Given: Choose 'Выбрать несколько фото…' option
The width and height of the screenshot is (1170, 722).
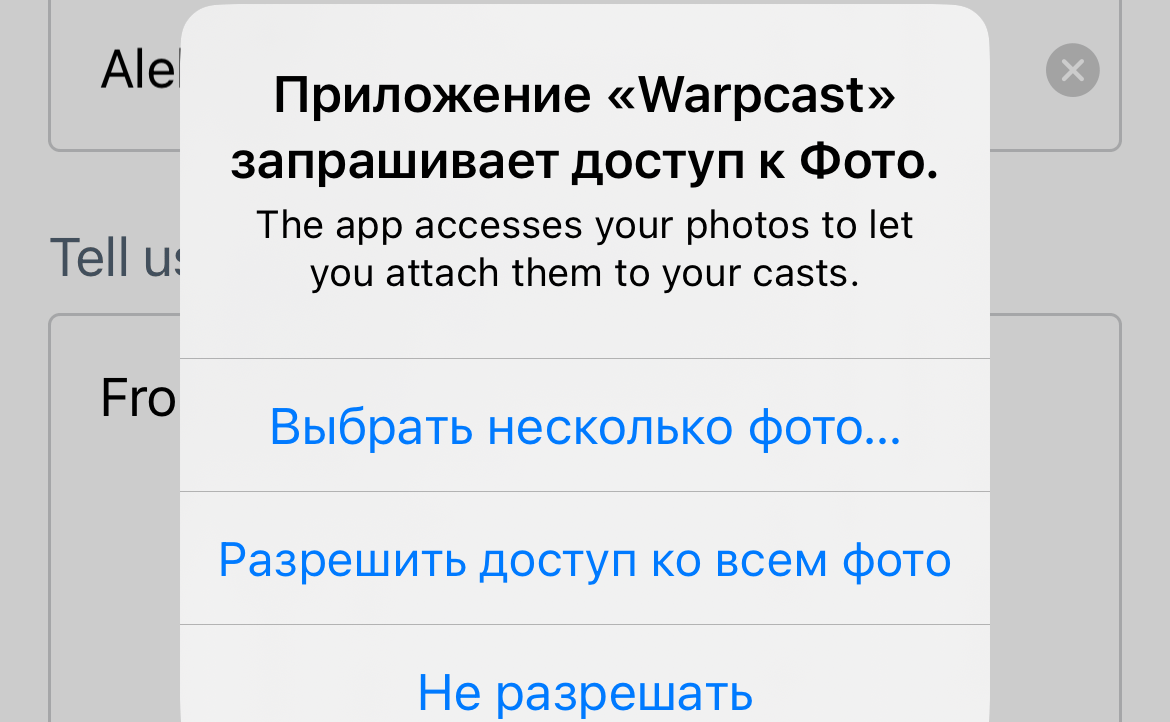Looking at the screenshot, I should click(585, 427).
